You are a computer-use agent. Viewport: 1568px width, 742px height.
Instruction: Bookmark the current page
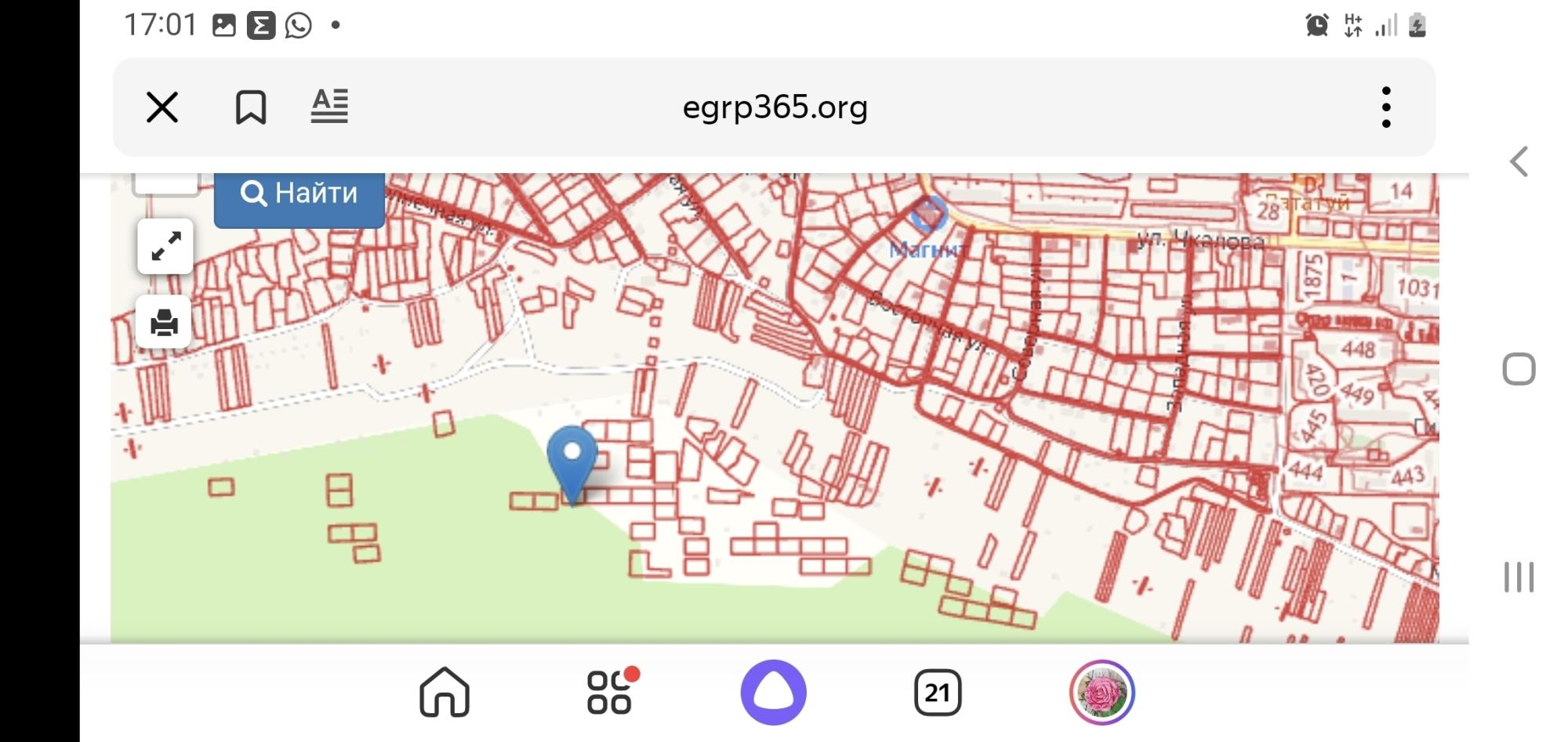251,107
